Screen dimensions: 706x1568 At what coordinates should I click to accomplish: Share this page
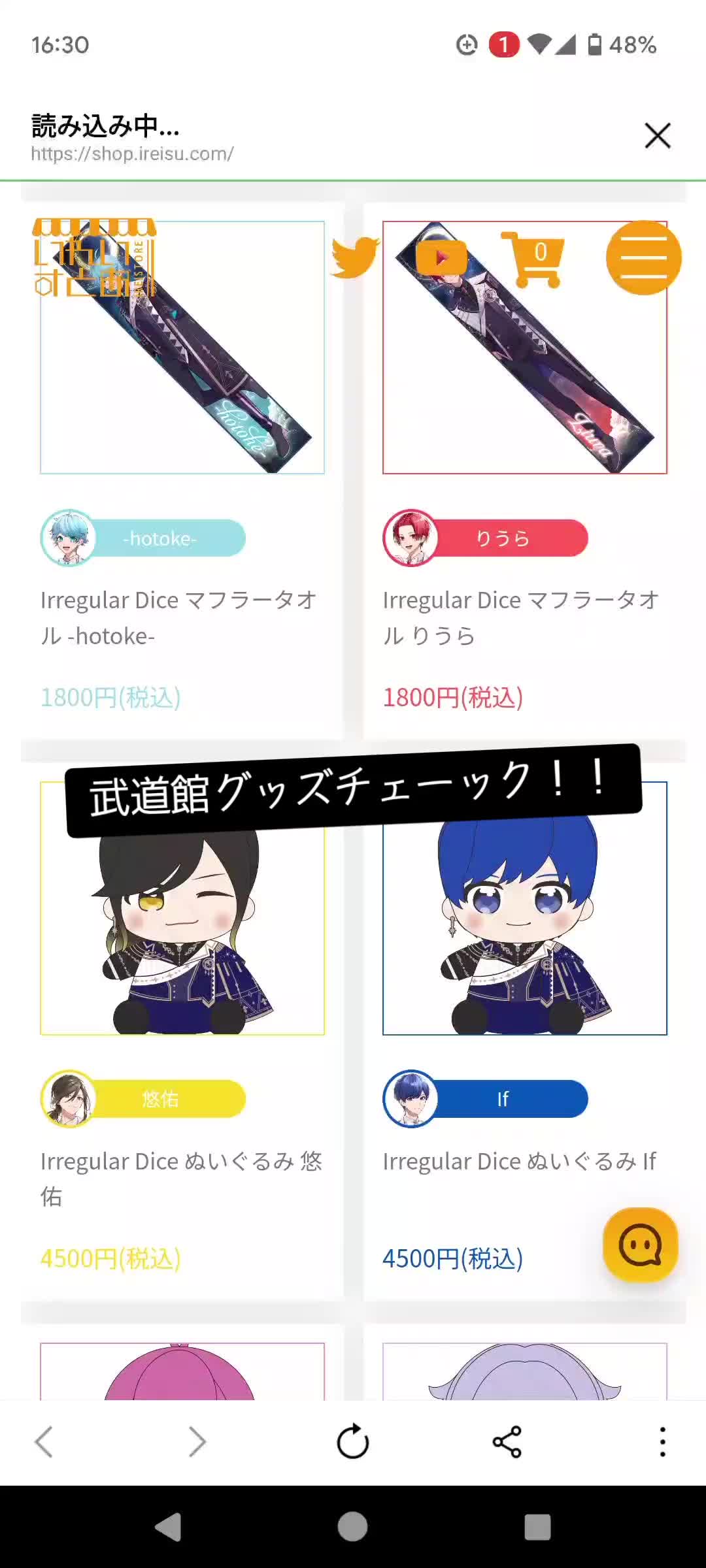(507, 1441)
